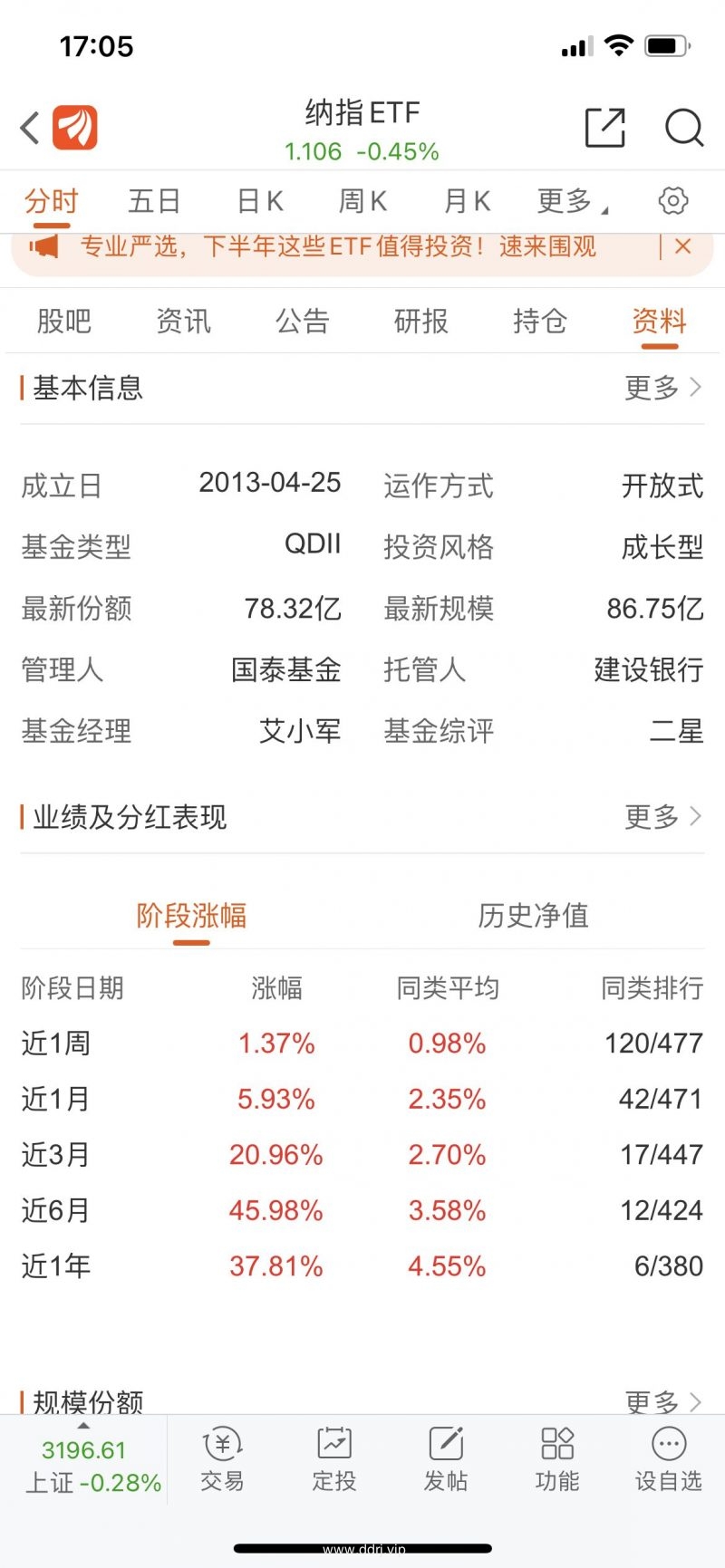The image size is (725, 1568).
Task: Share the 纳指ETF page
Action: click(605, 127)
